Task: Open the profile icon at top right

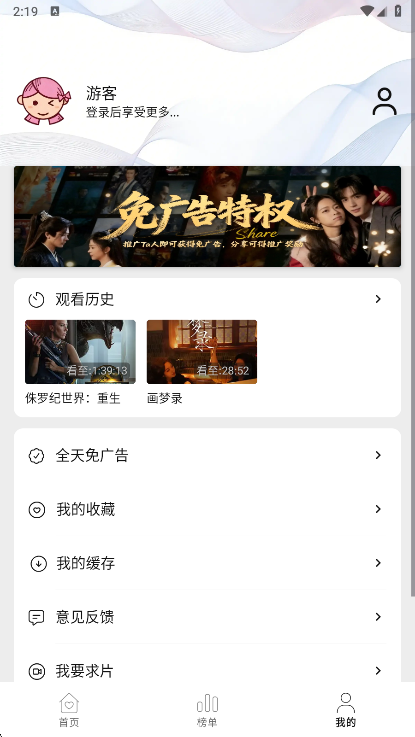Action: [384, 102]
